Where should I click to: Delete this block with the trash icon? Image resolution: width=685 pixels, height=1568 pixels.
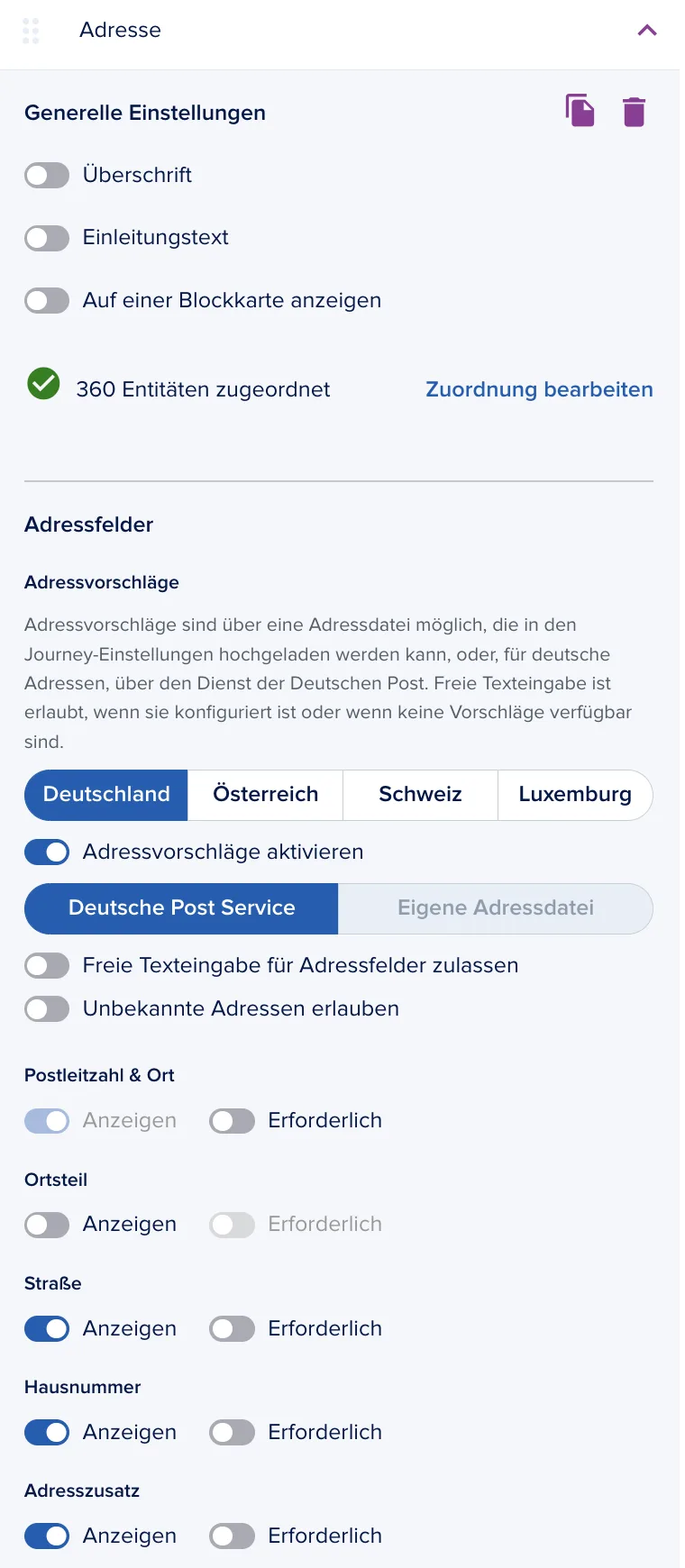tap(635, 112)
